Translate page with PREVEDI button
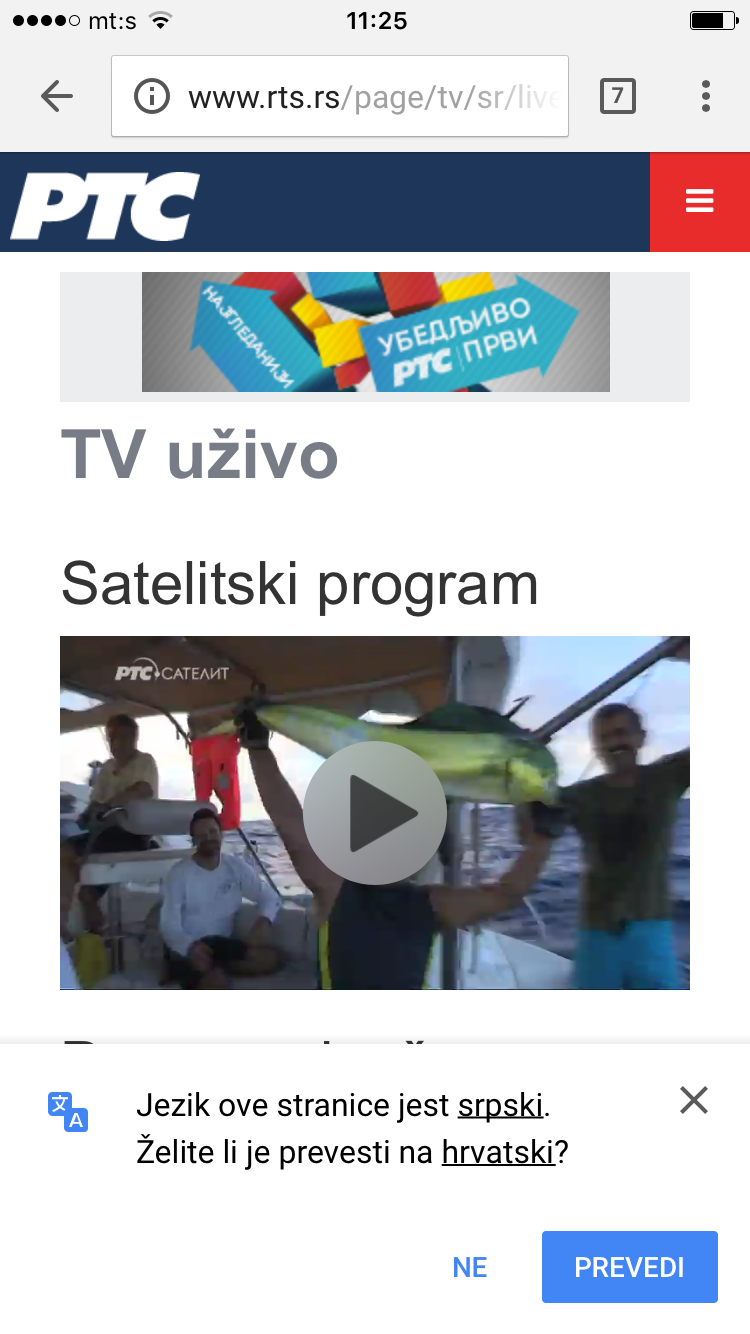The height and width of the screenshot is (1334, 750). point(629,1267)
